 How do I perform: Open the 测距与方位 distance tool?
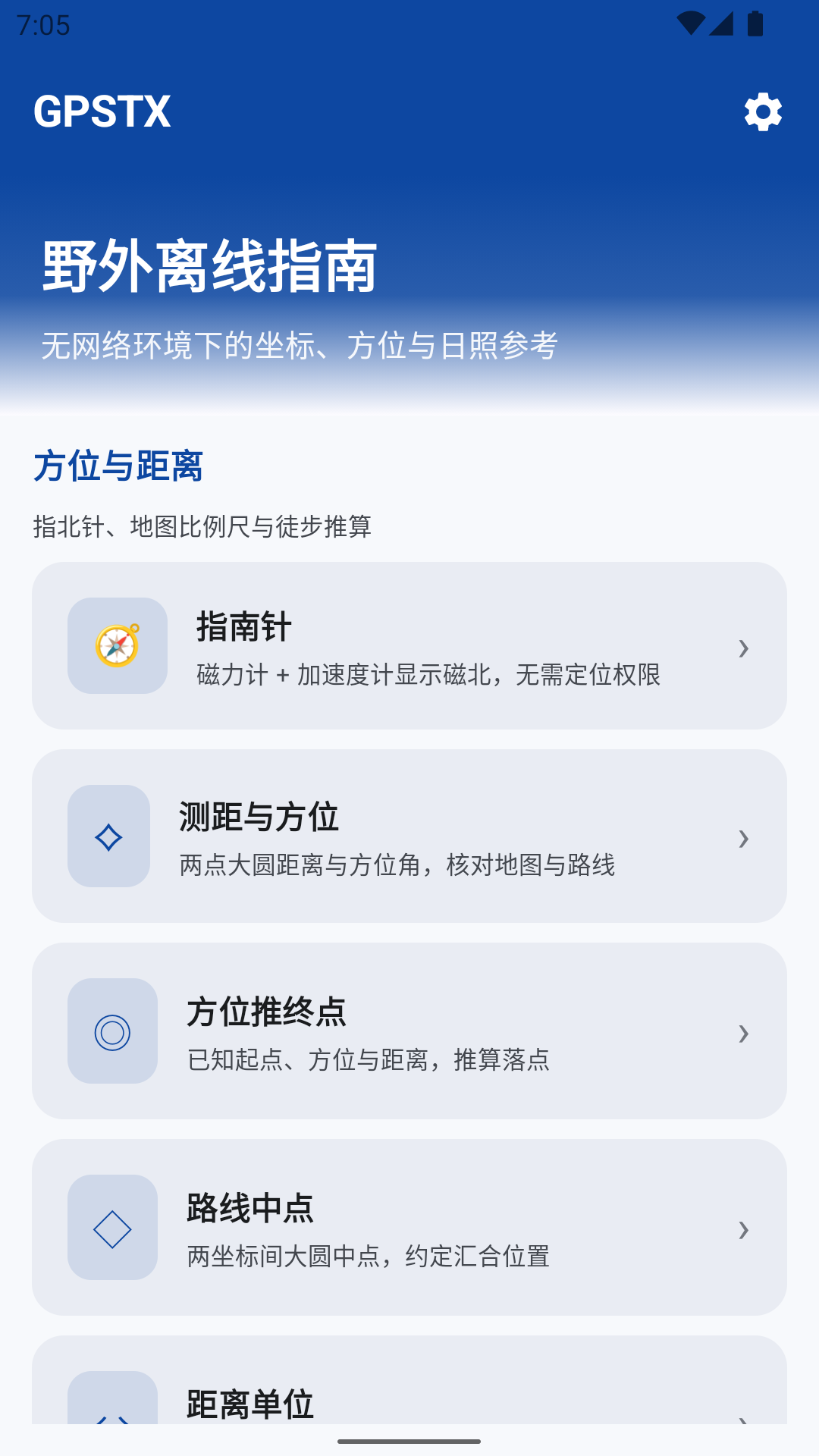click(x=409, y=836)
